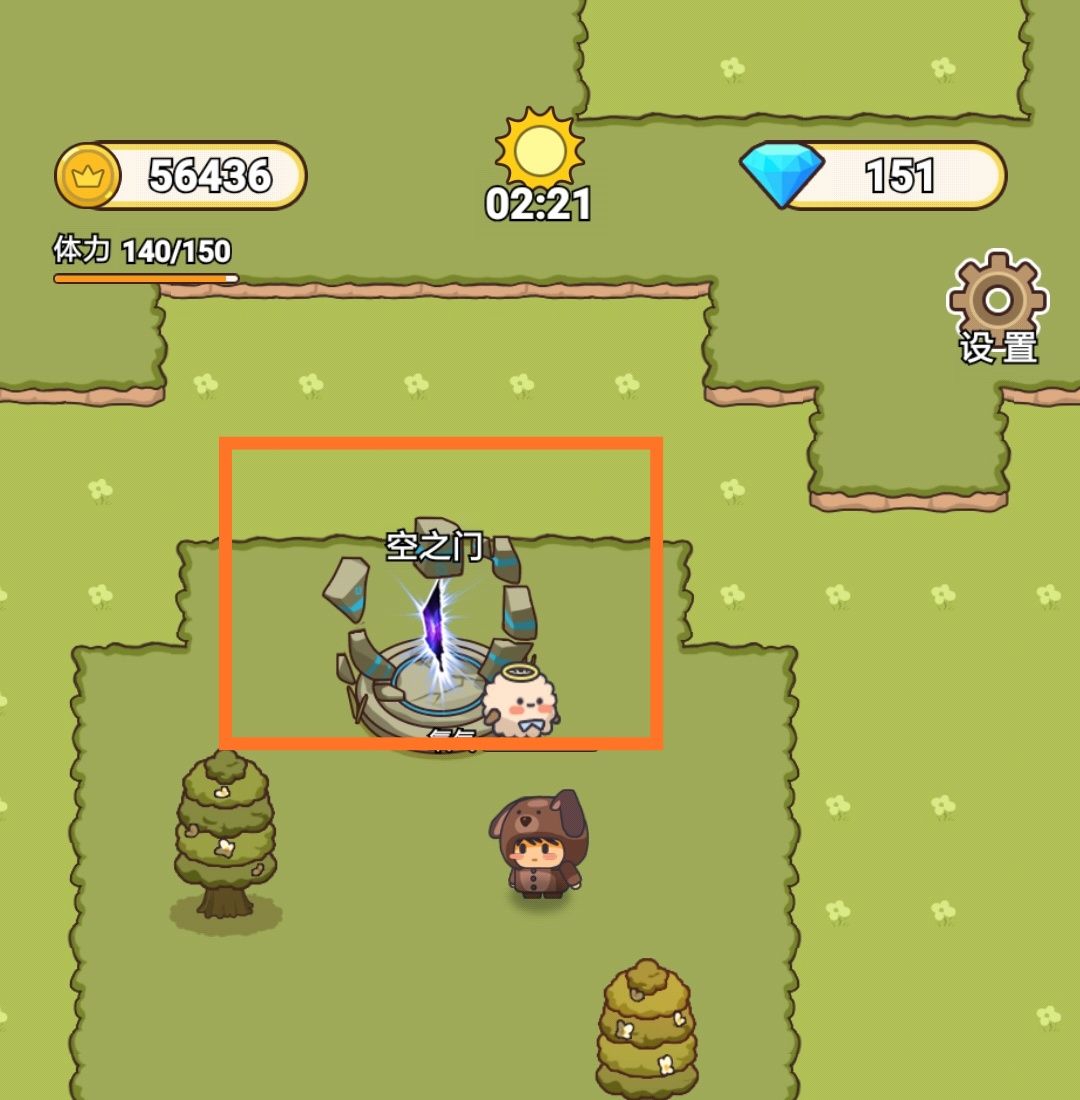Image resolution: width=1080 pixels, height=1100 pixels.
Task: Tap the 空之门 name label
Action: pyautogui.click(x=432, y=546)
